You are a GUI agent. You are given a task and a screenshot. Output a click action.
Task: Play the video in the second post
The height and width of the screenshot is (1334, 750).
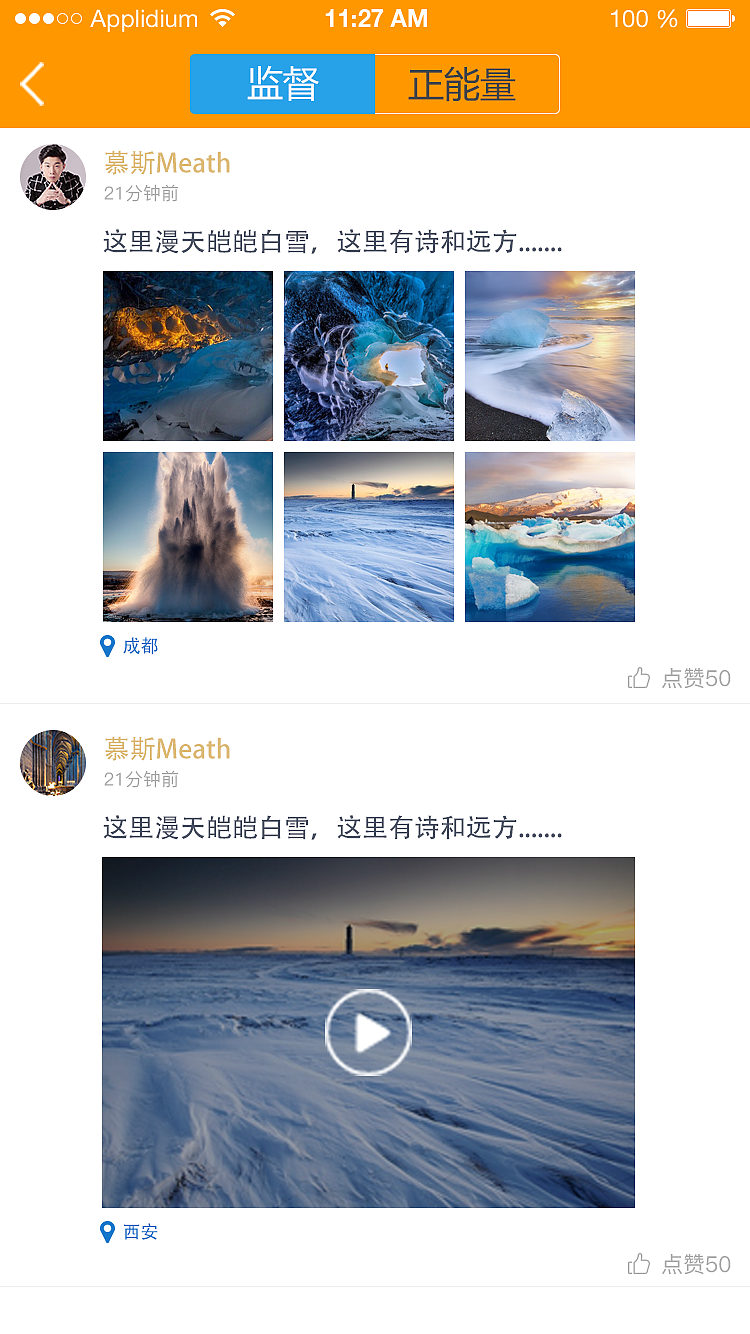(368, 1032)
